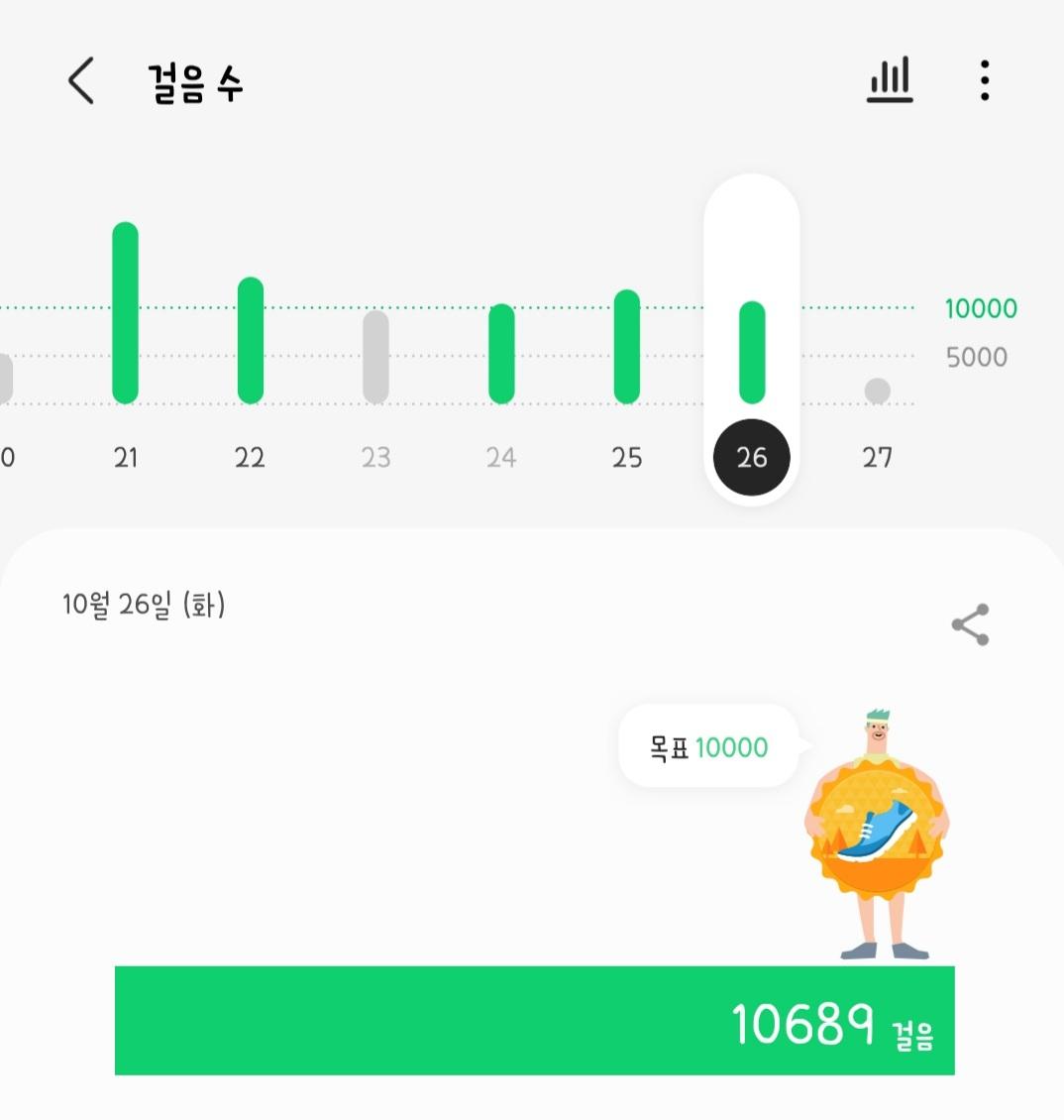This screenshot has width=1064, height=1120.
Task: Select day 23 in the step chart
Action: [375, 357]
